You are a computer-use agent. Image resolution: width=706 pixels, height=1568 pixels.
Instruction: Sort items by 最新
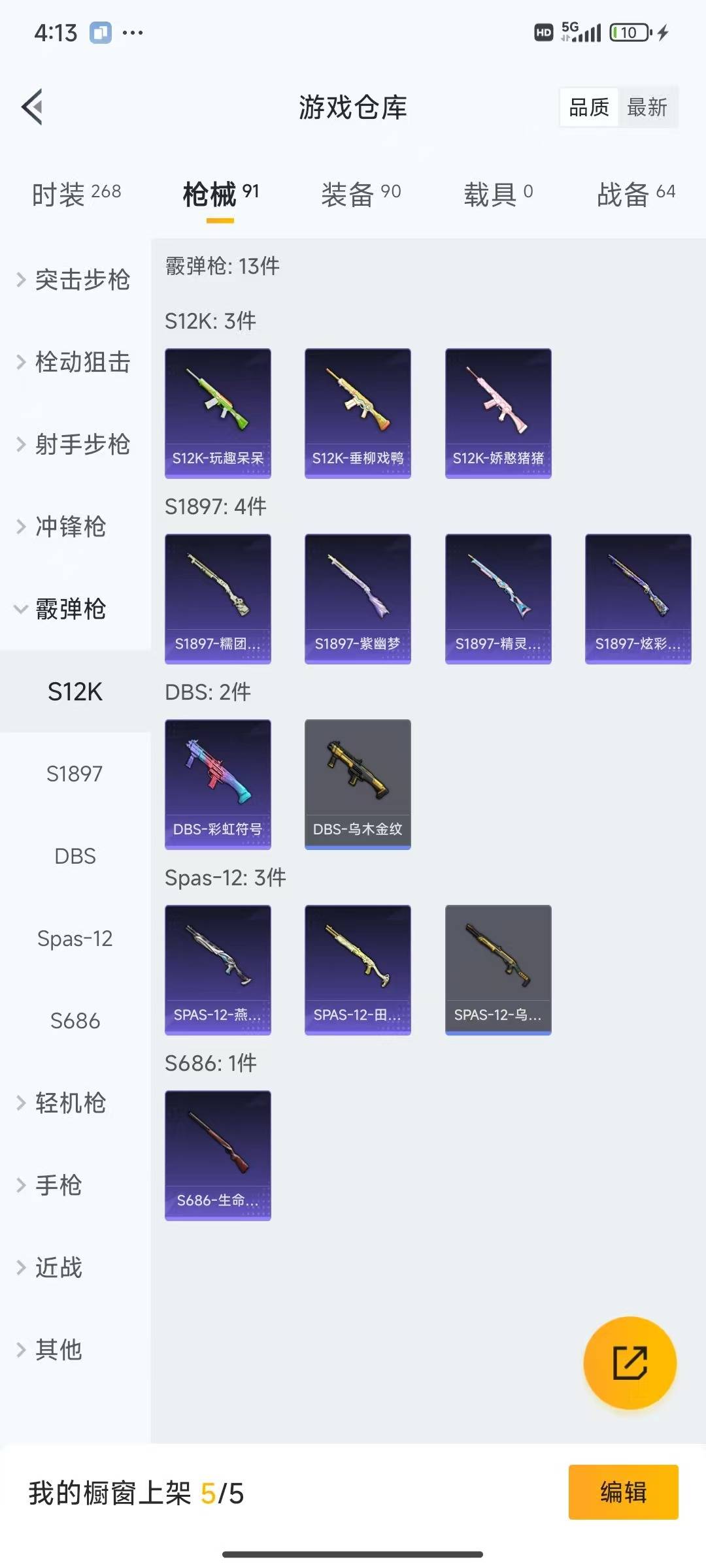point(647,107)
